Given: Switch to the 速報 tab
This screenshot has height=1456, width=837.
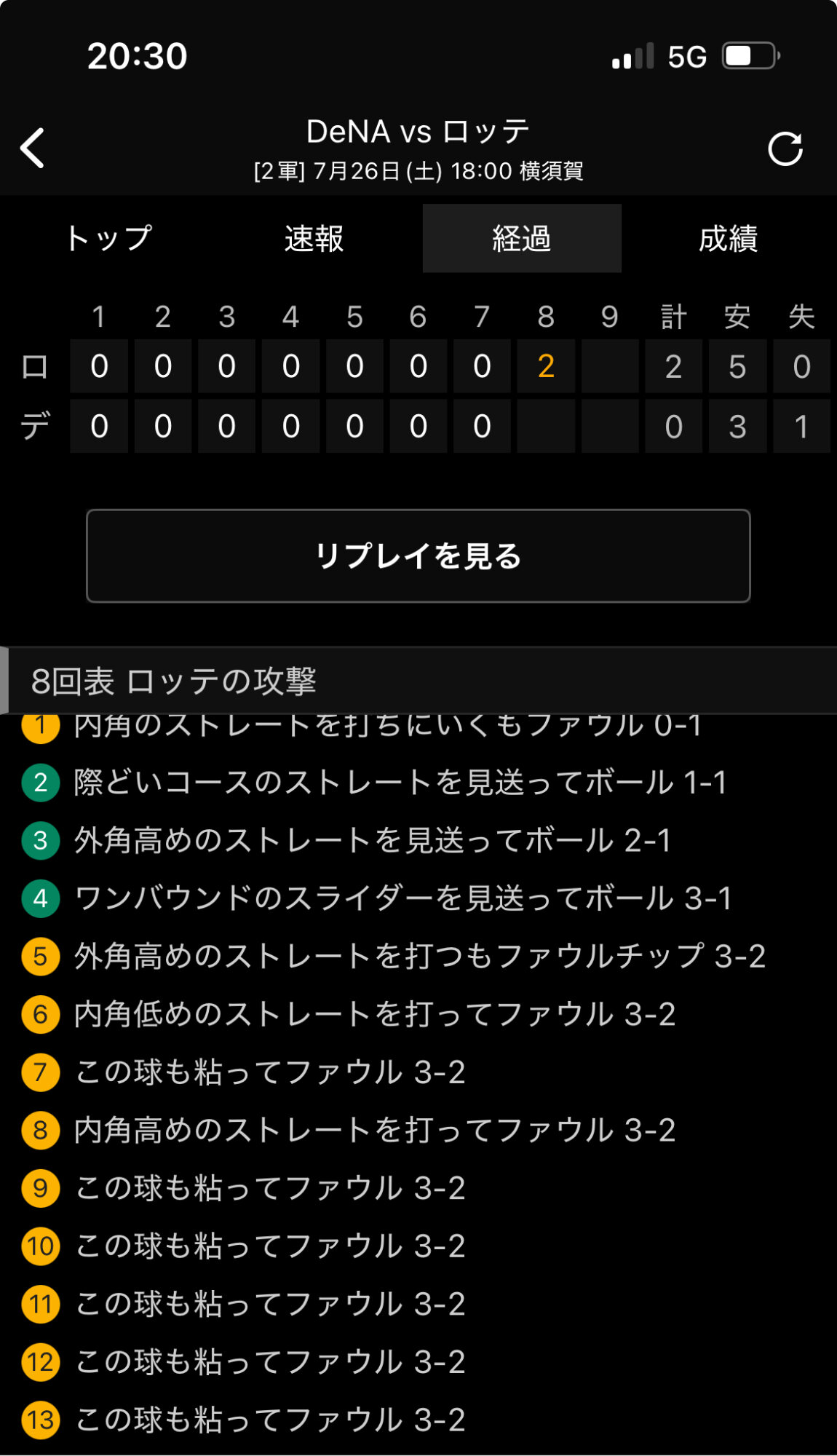Looking at the screenshot, I should pos(314,239).
